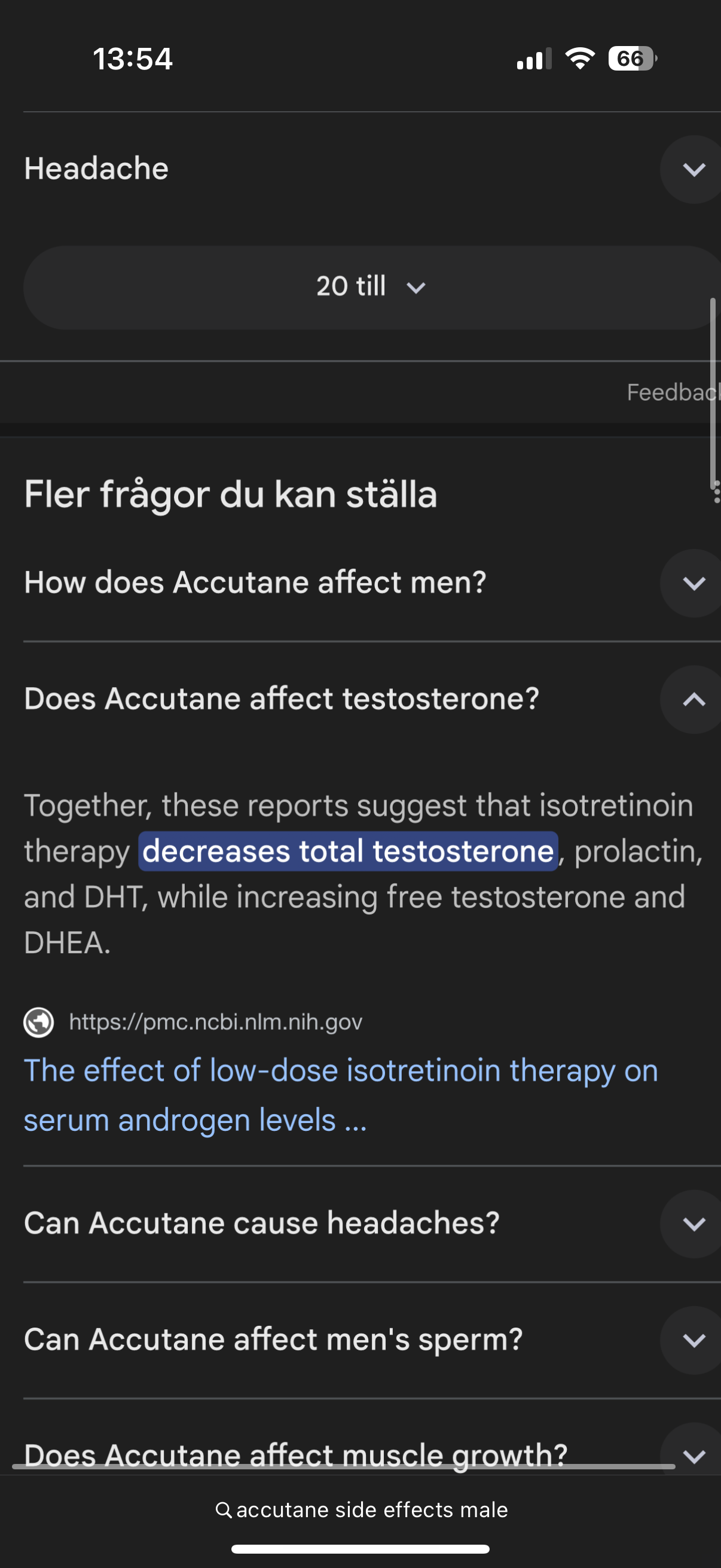
Task: Open the three-dot menu beside Fler frågor
Action: point(716,492)
